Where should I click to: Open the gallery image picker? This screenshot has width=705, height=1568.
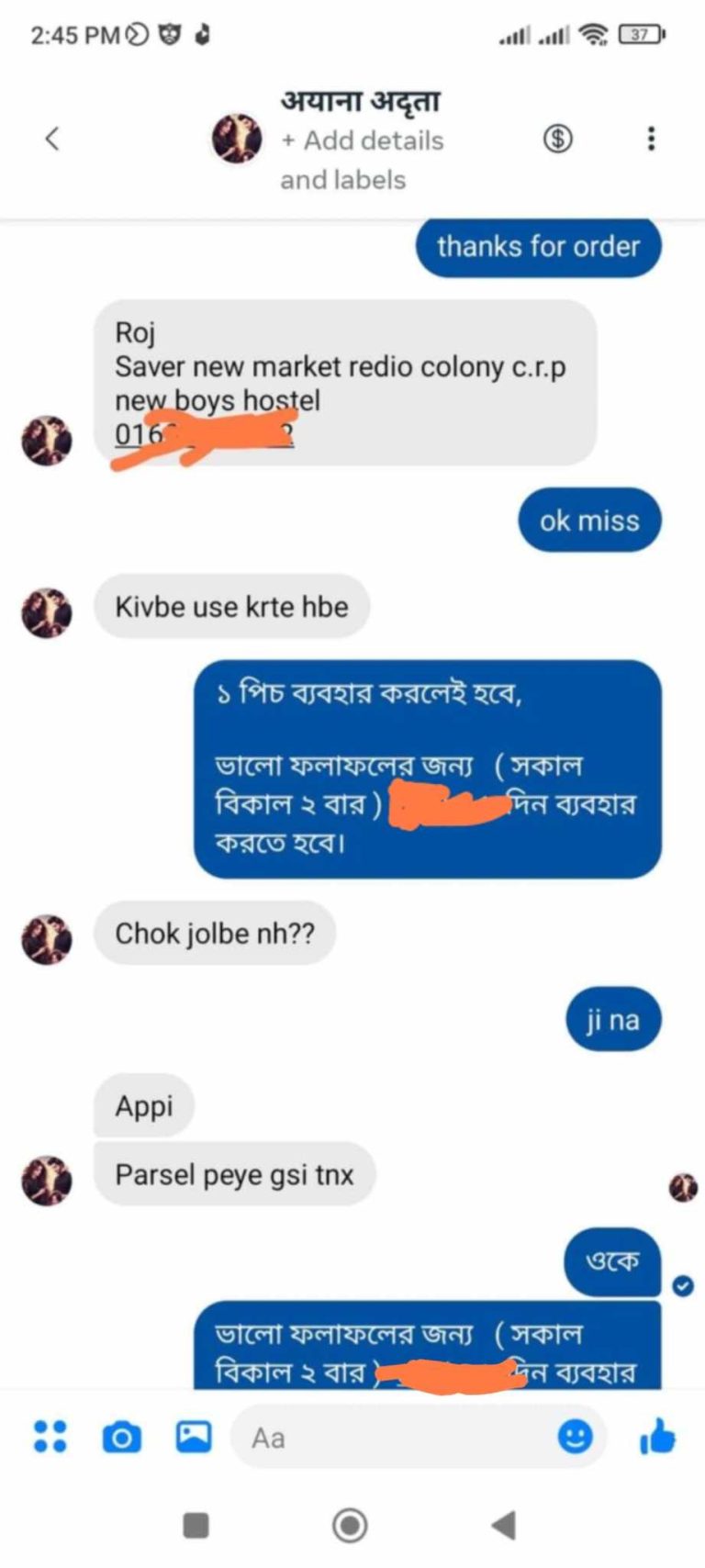[194, 1437]
